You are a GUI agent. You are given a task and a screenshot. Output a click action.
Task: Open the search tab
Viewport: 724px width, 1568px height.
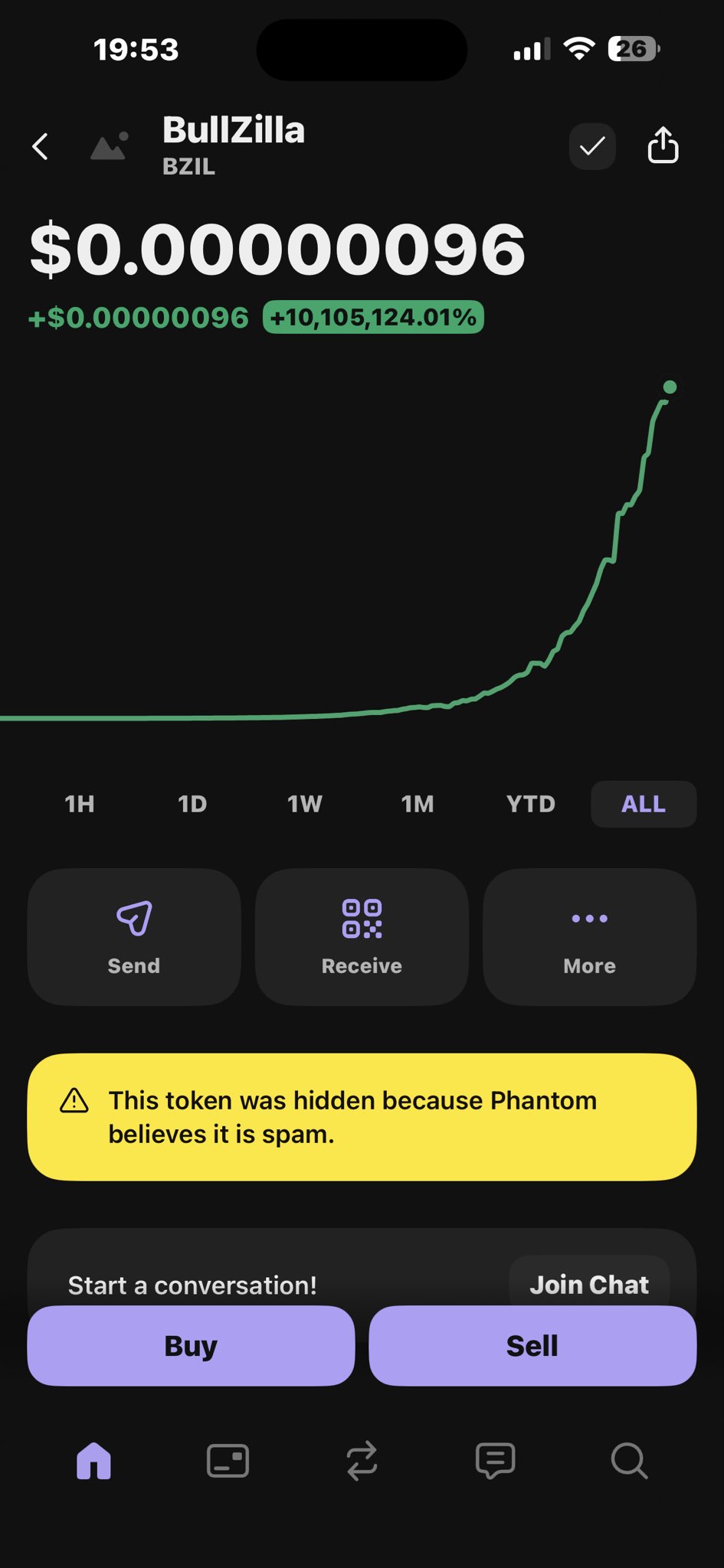pyautogui.click(x=629, y=1461)
